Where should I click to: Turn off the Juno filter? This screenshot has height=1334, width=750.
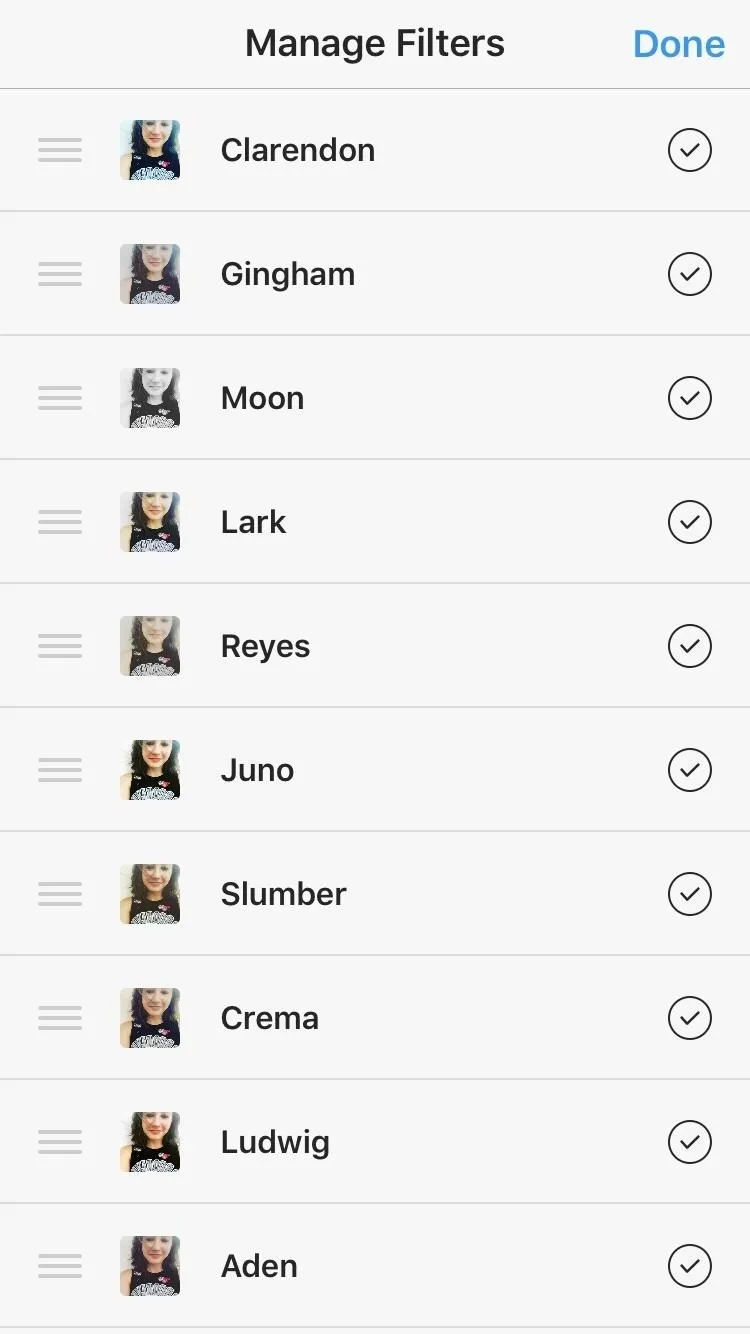pyautogui.click(x=690, y=770)
